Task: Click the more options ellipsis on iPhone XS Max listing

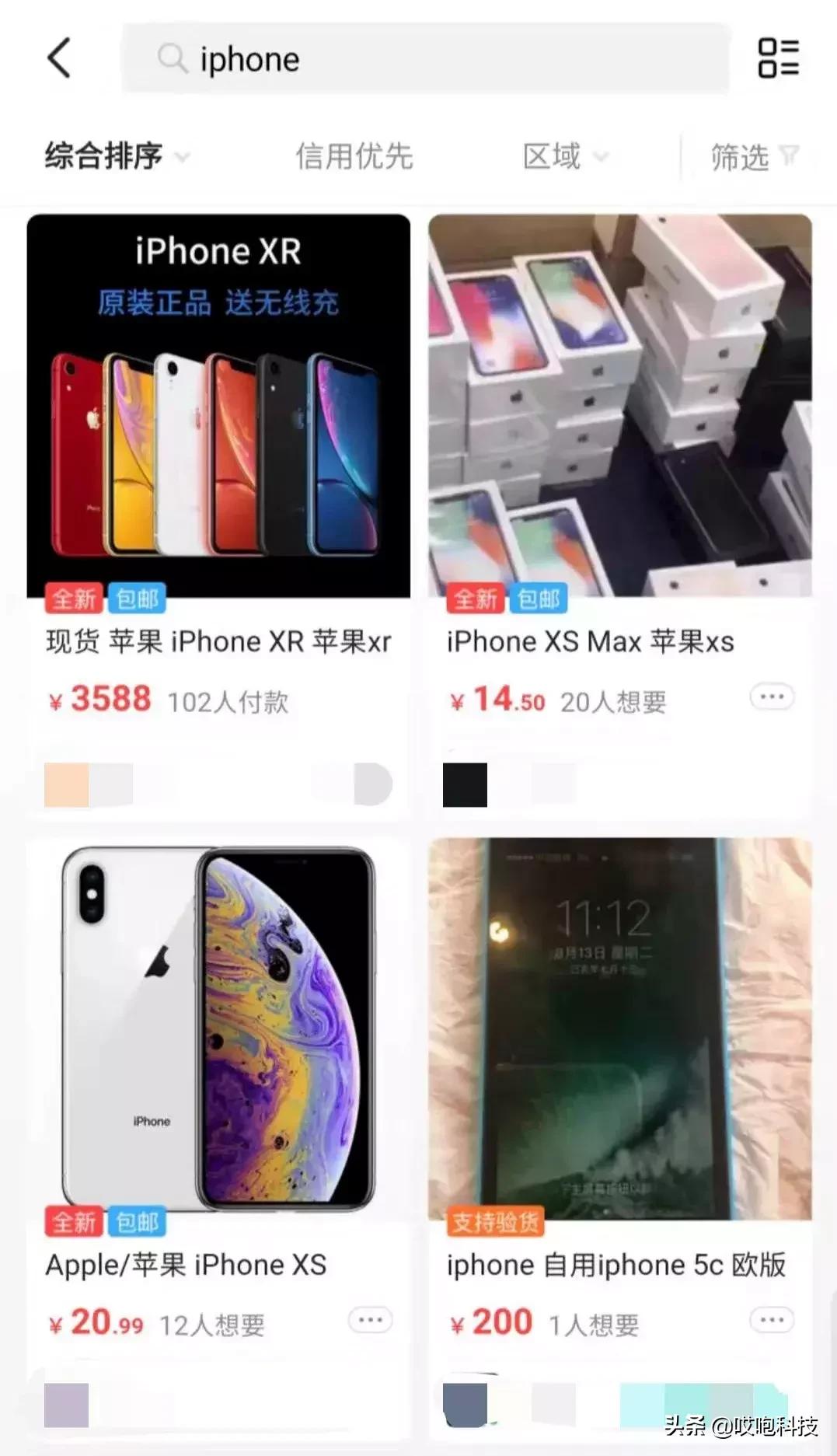Action: 770,696
